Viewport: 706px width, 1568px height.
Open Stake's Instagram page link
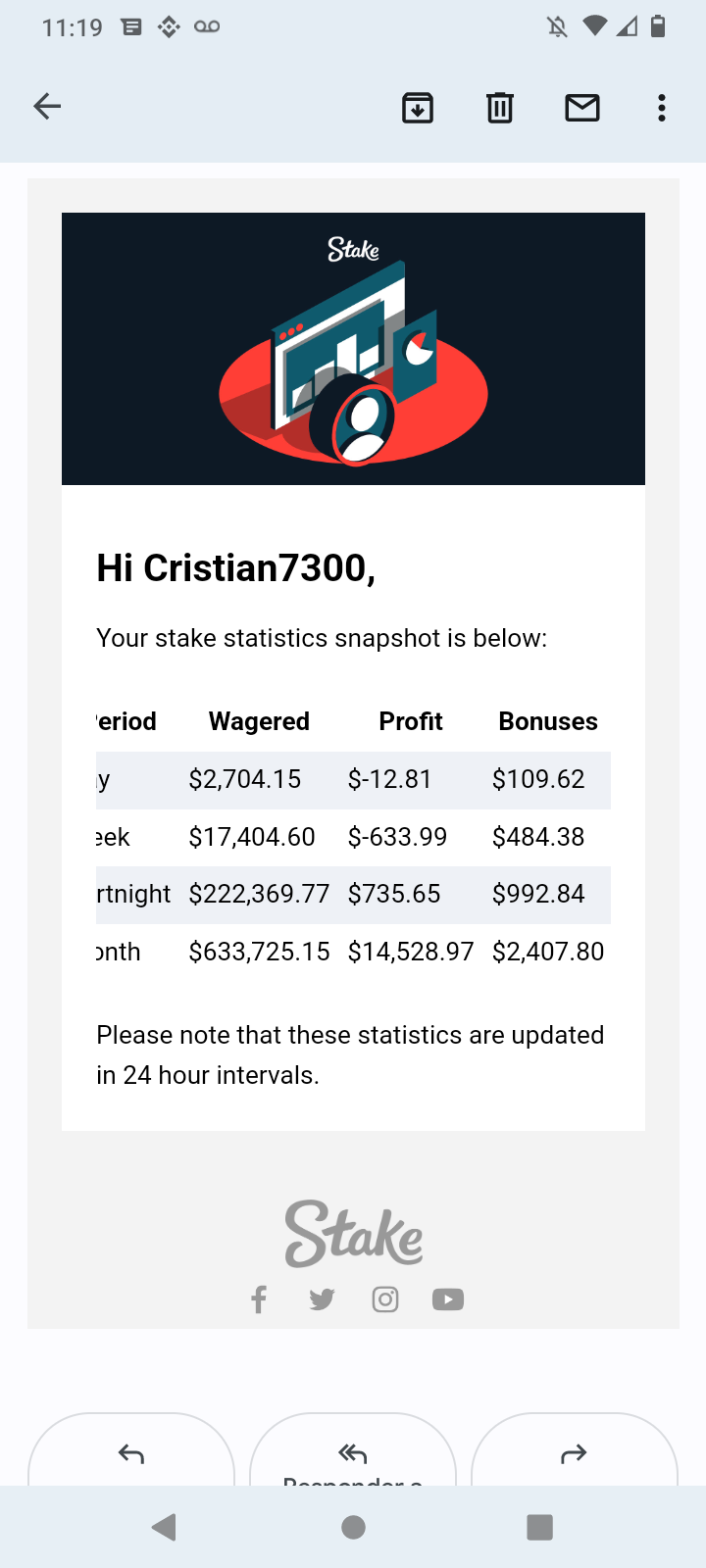[385, 1299]
